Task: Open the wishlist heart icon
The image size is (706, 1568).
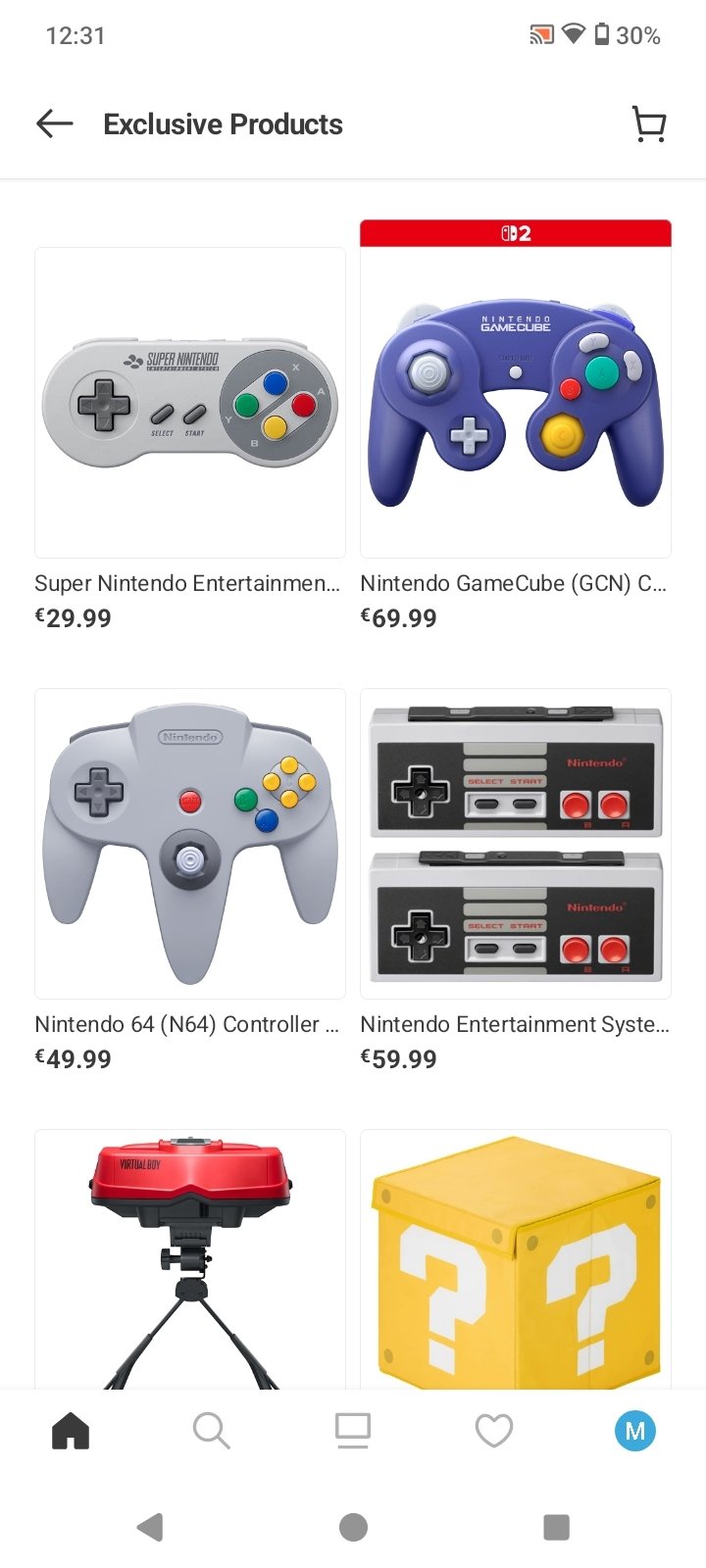Action: [494, 1430]
